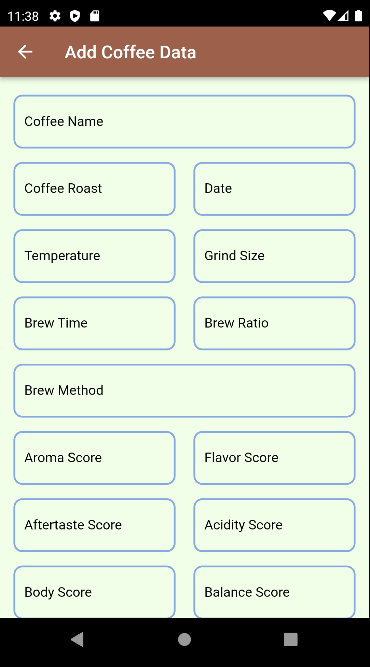370x667 pixels.
Task: Tap the Brew Method field
Action: pos(185,391)
